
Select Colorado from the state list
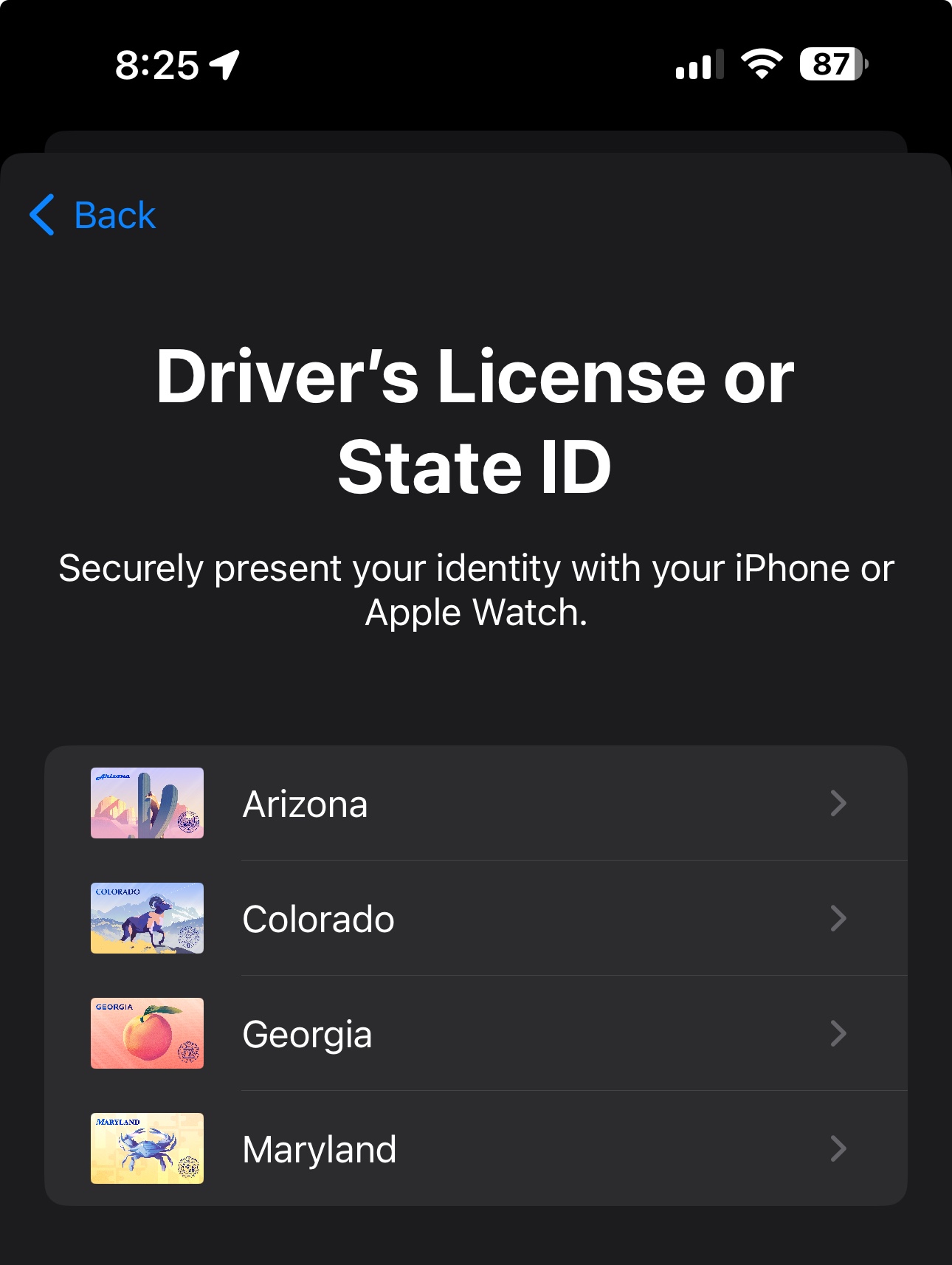318,918
